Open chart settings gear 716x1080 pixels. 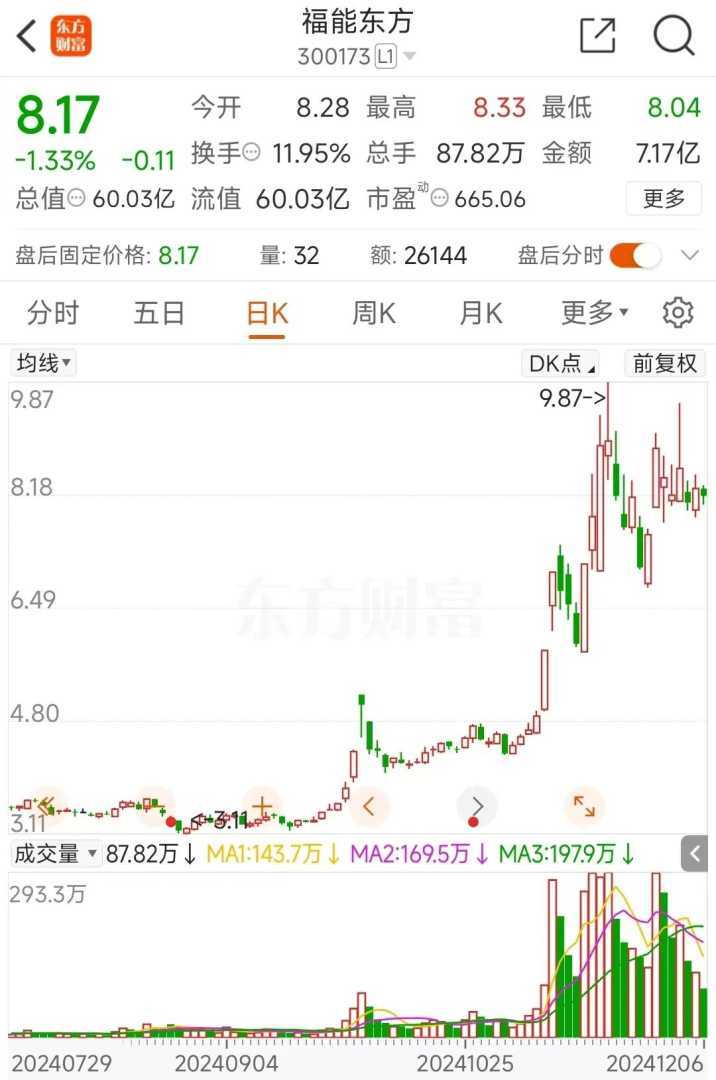(x=678, y=313)
